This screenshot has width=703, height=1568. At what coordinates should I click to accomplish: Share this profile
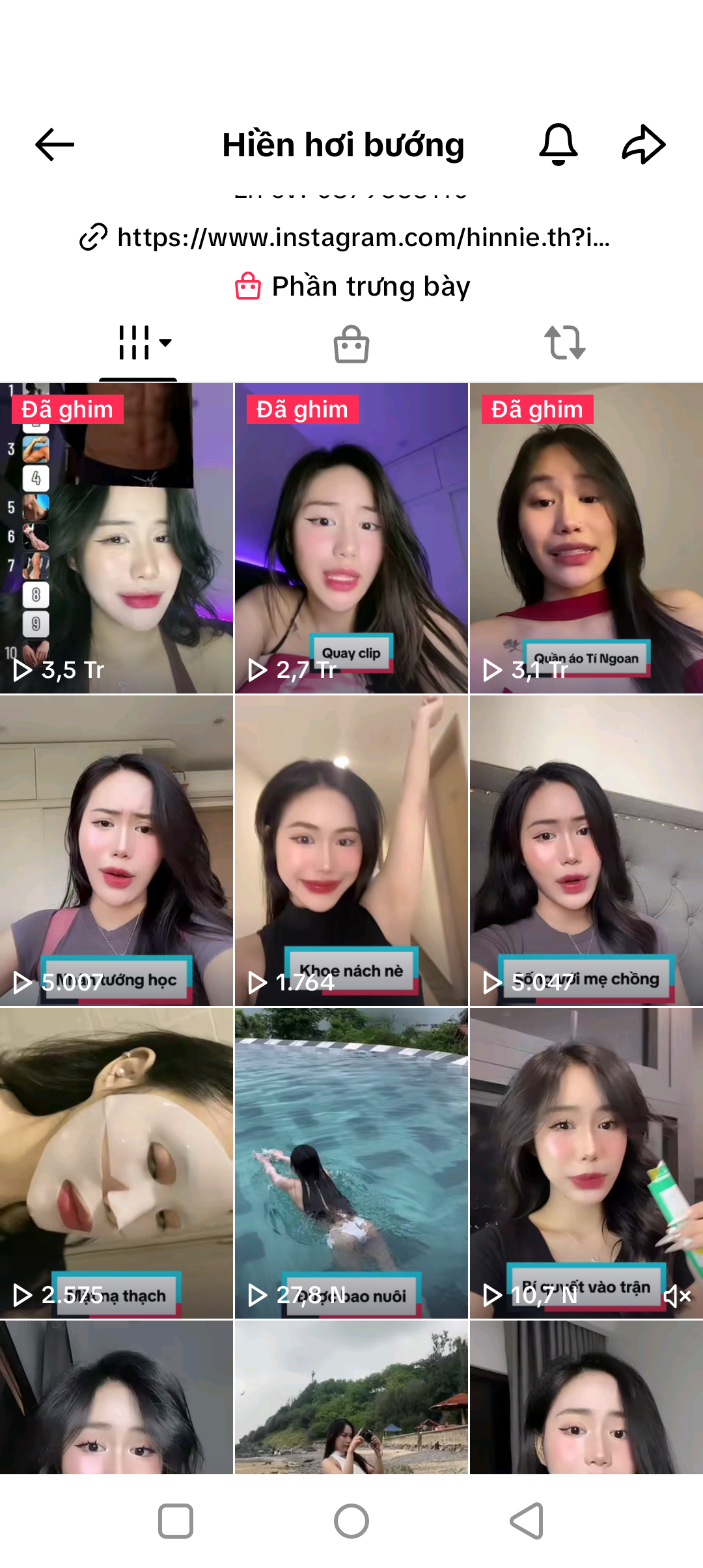pyautogui.click(x=643, y=145)
